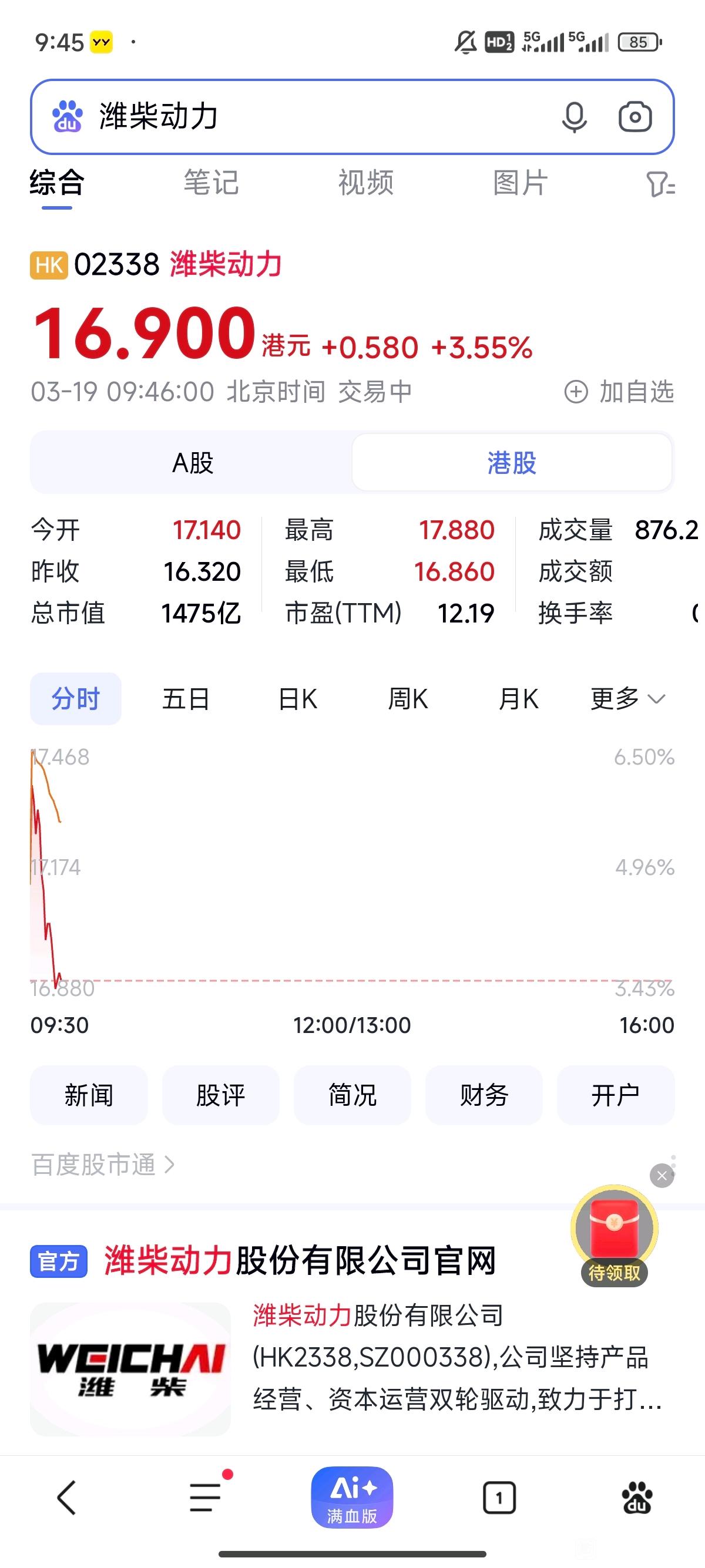Switch chart to 周K
705x1568 pixels.
(408, 699)
